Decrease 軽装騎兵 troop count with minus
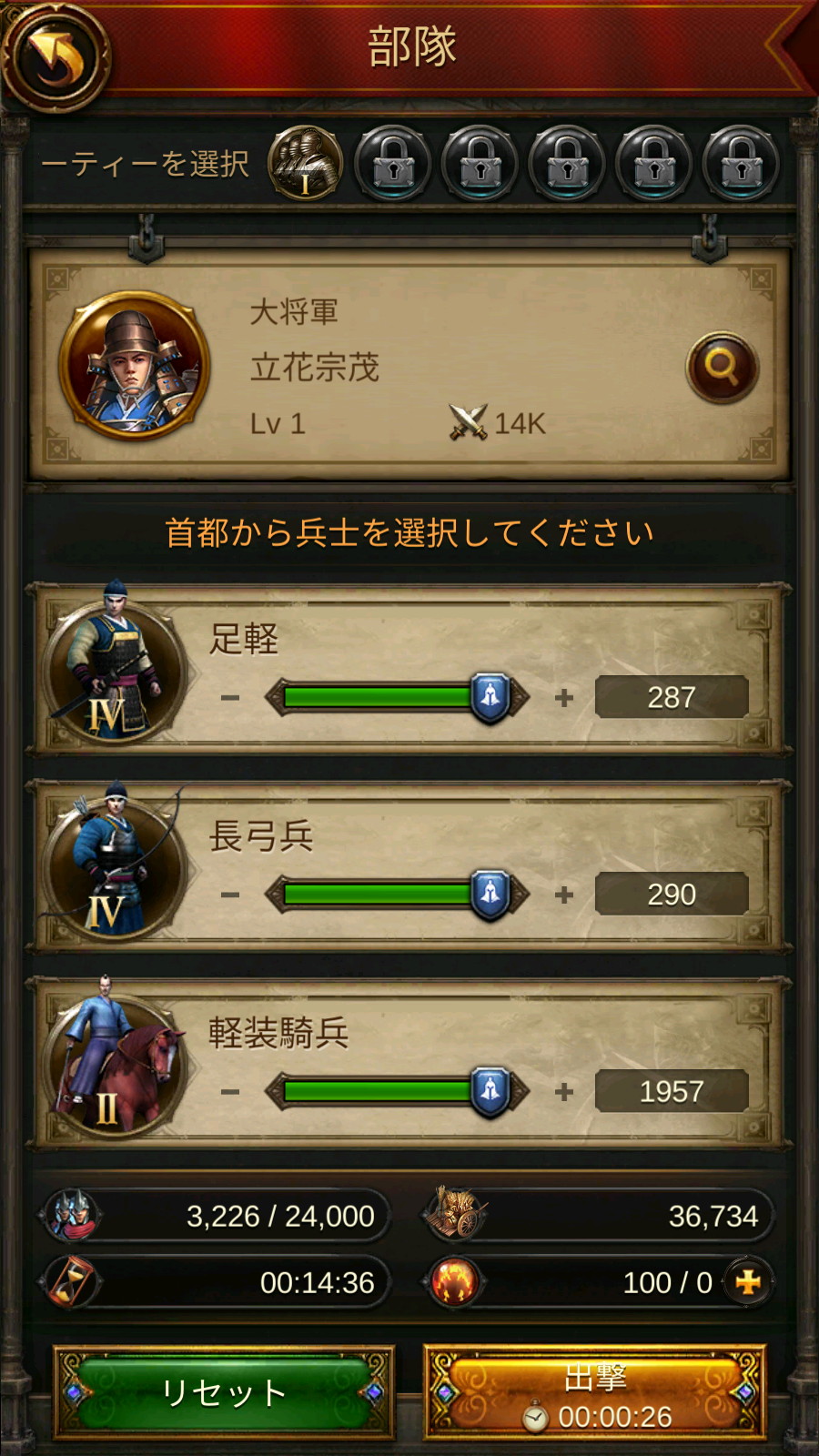The width and height of the screenshot is (819, 1456). [x=230, y=1091]
